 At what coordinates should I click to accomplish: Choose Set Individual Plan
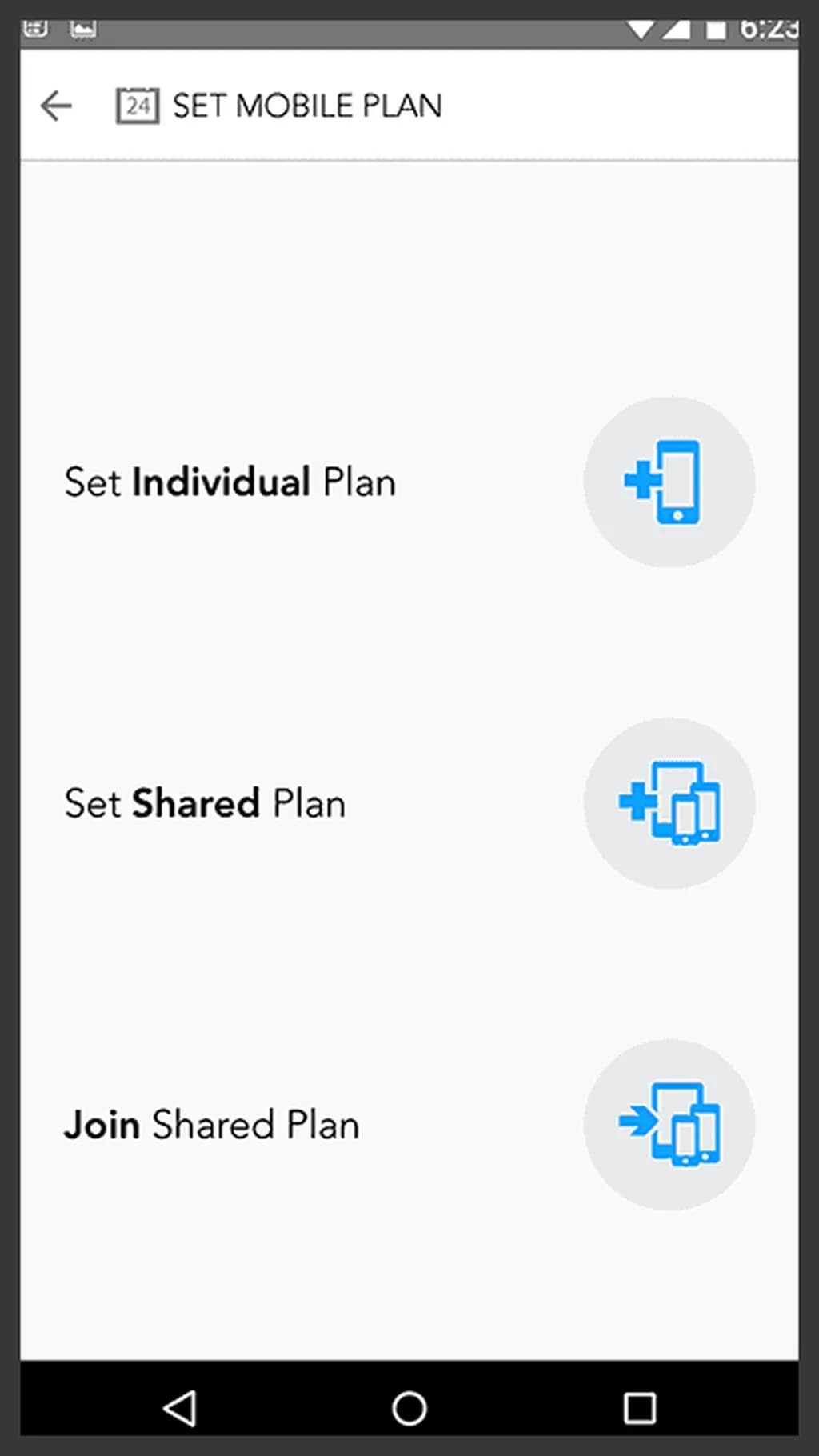coord(669,482)
